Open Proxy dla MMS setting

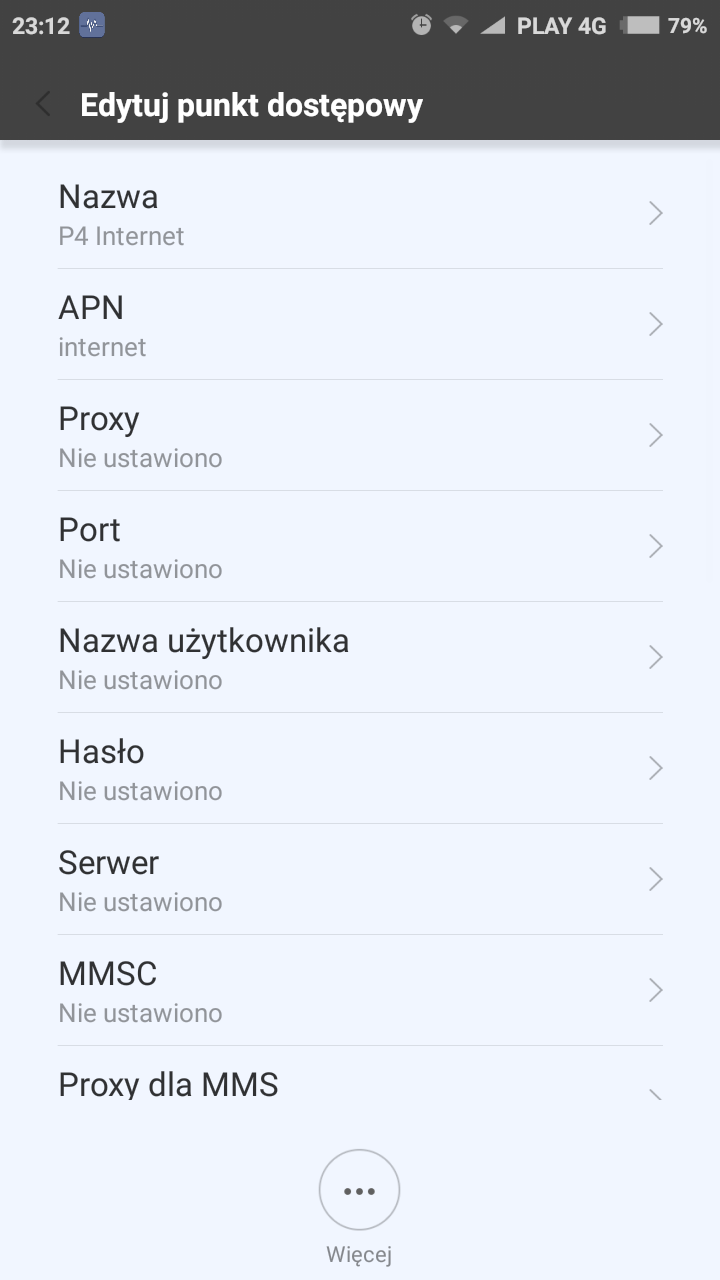(360, 1083)
